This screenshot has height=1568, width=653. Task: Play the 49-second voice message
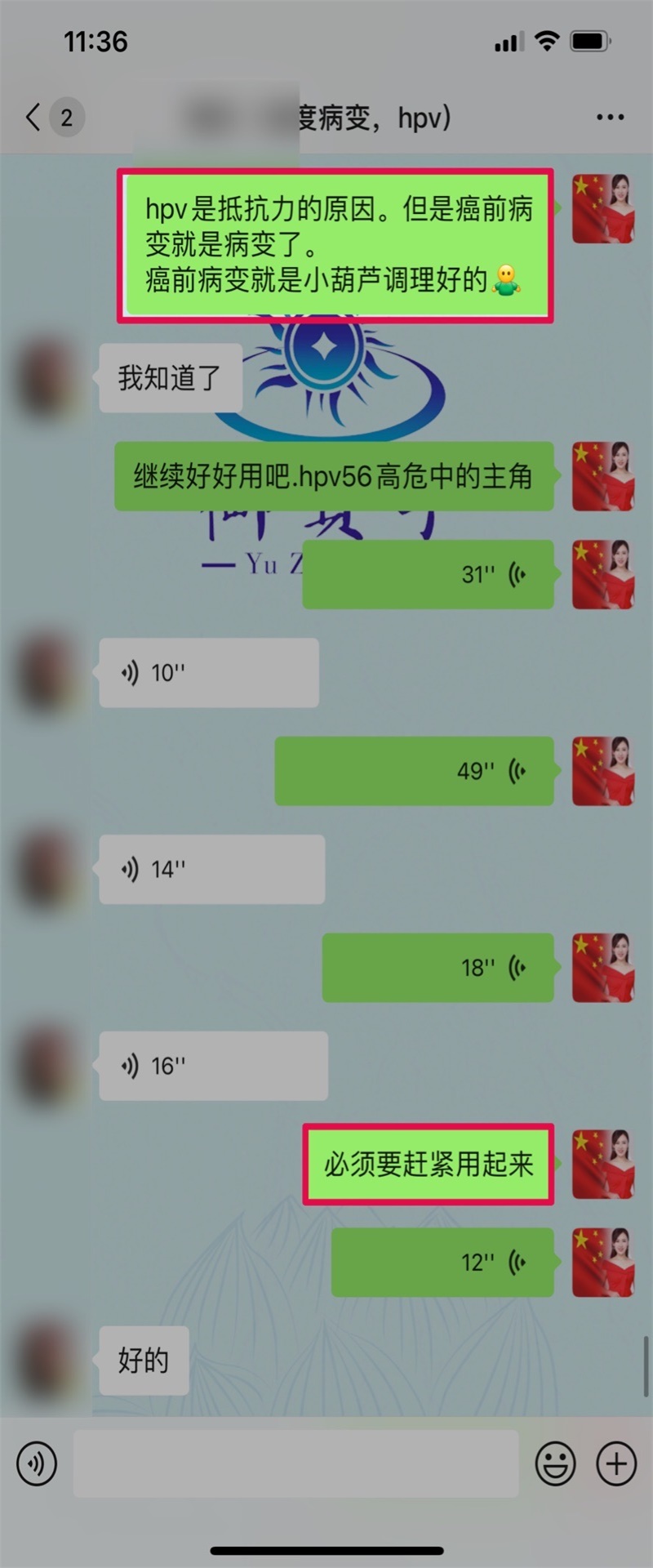tap(414, 771)
